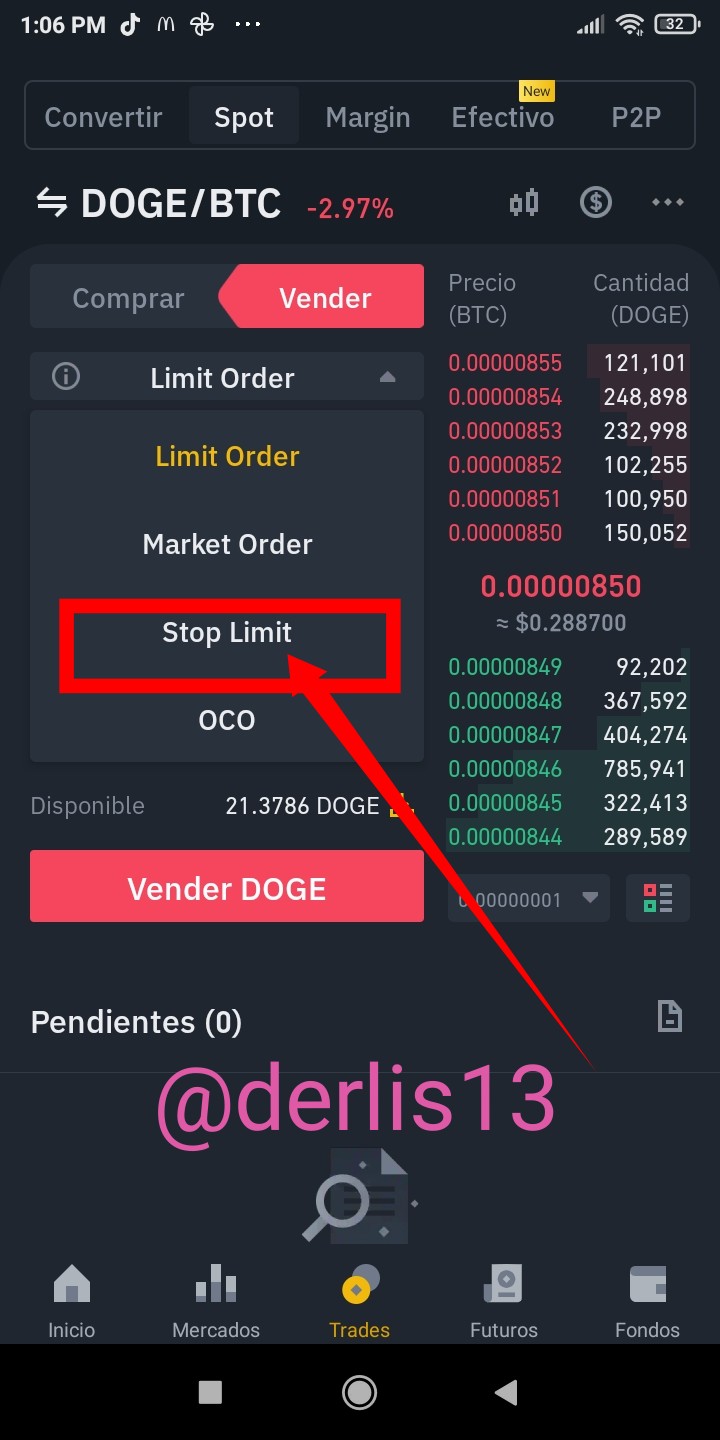This screenshot has height=1440, width=720.
Task: Change the order book layout view
Action: pyautogui.click(x=657, y=898)
